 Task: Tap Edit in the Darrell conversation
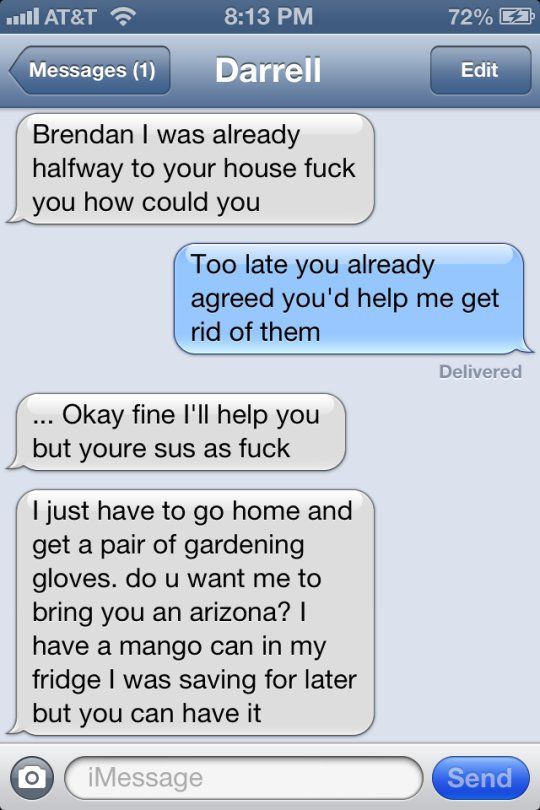pyautogui.click(x=480, y=70)
